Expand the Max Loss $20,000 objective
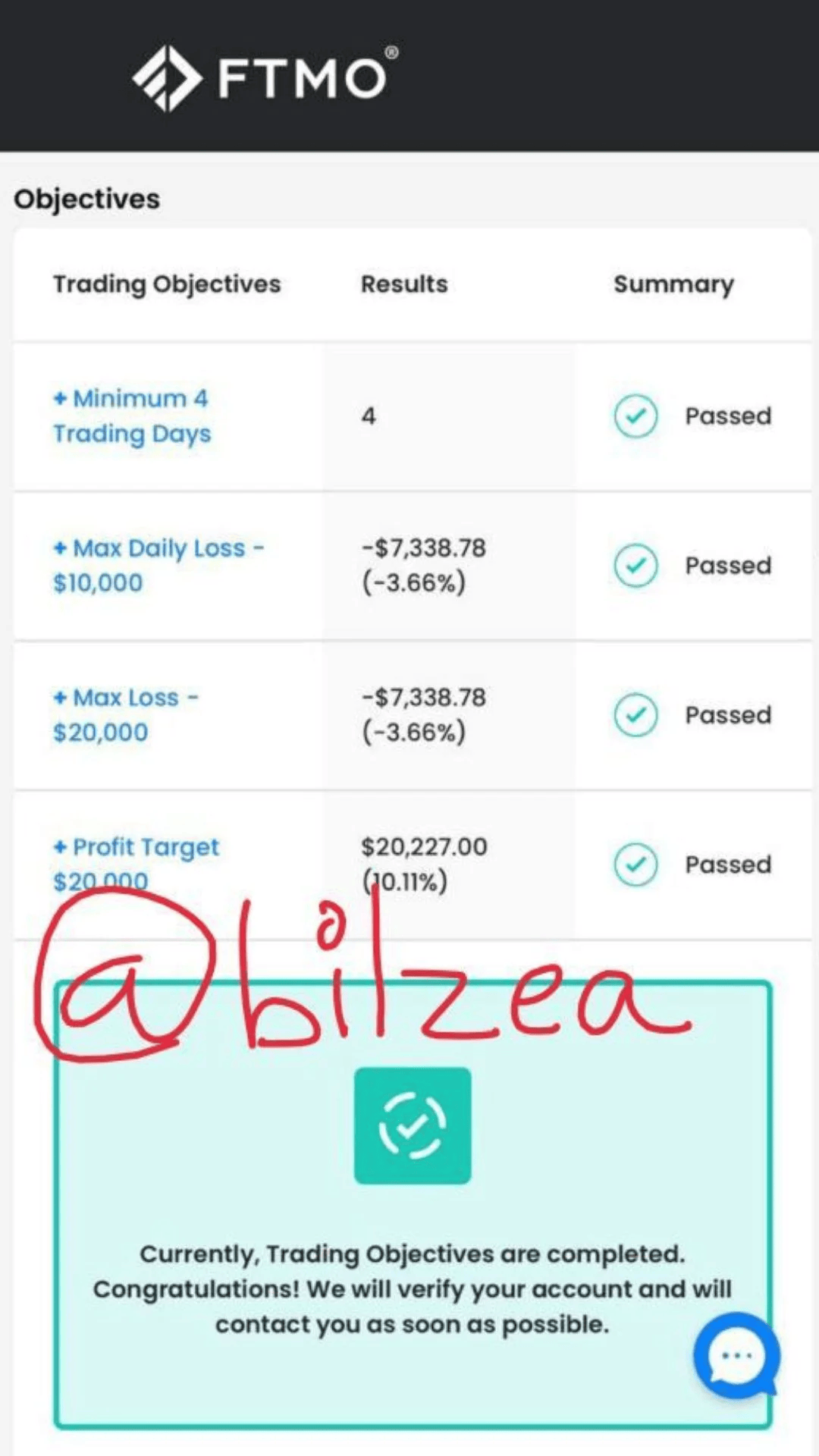Screen dimensions: 819x1456 [125, 714]
